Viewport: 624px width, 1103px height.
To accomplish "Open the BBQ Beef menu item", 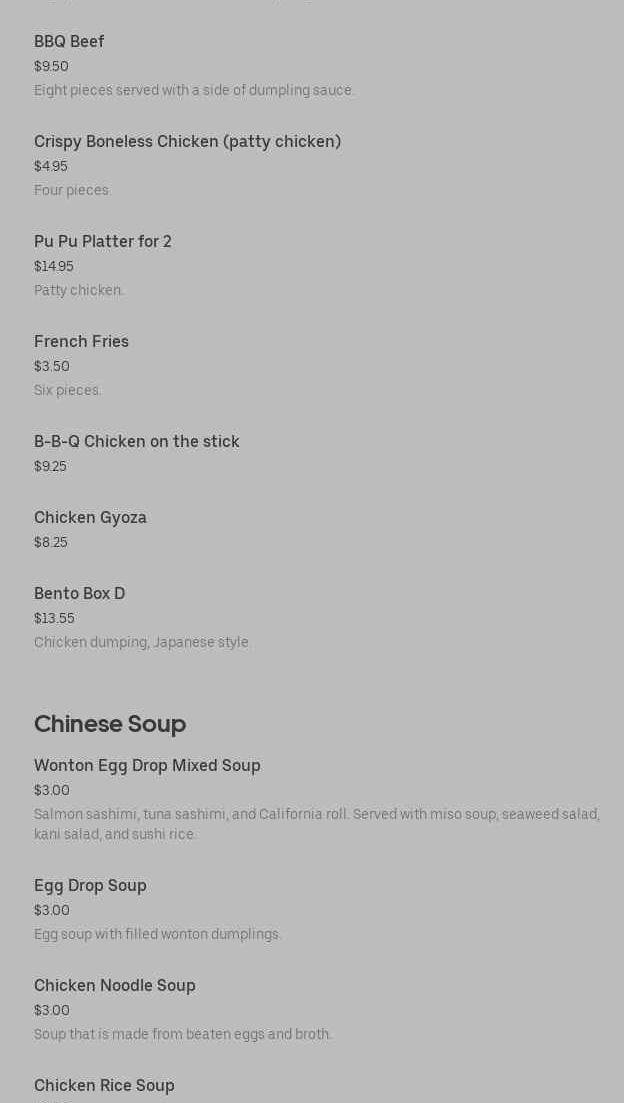I will (x=69, y=42).
